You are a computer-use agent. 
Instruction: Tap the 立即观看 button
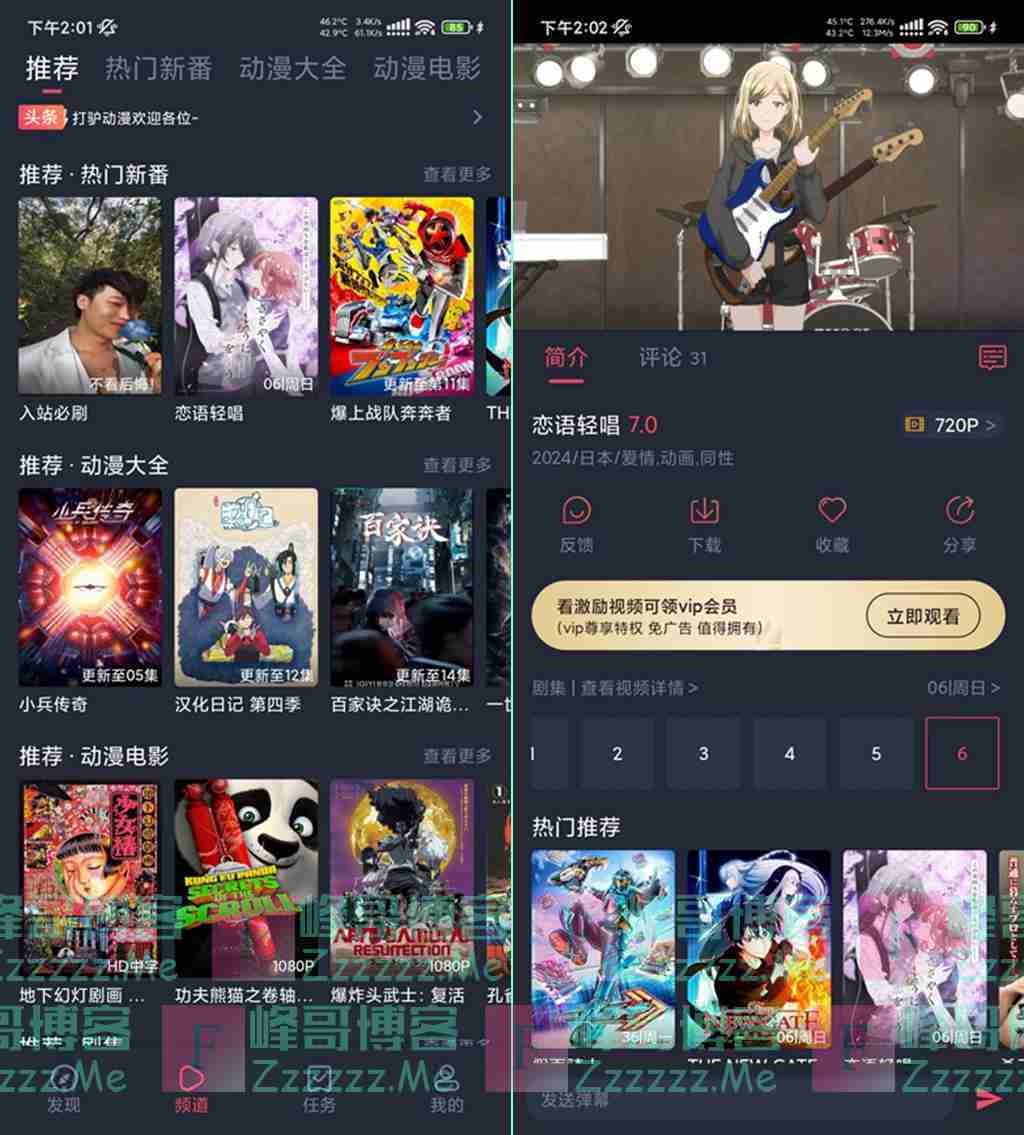pos(922,616)
